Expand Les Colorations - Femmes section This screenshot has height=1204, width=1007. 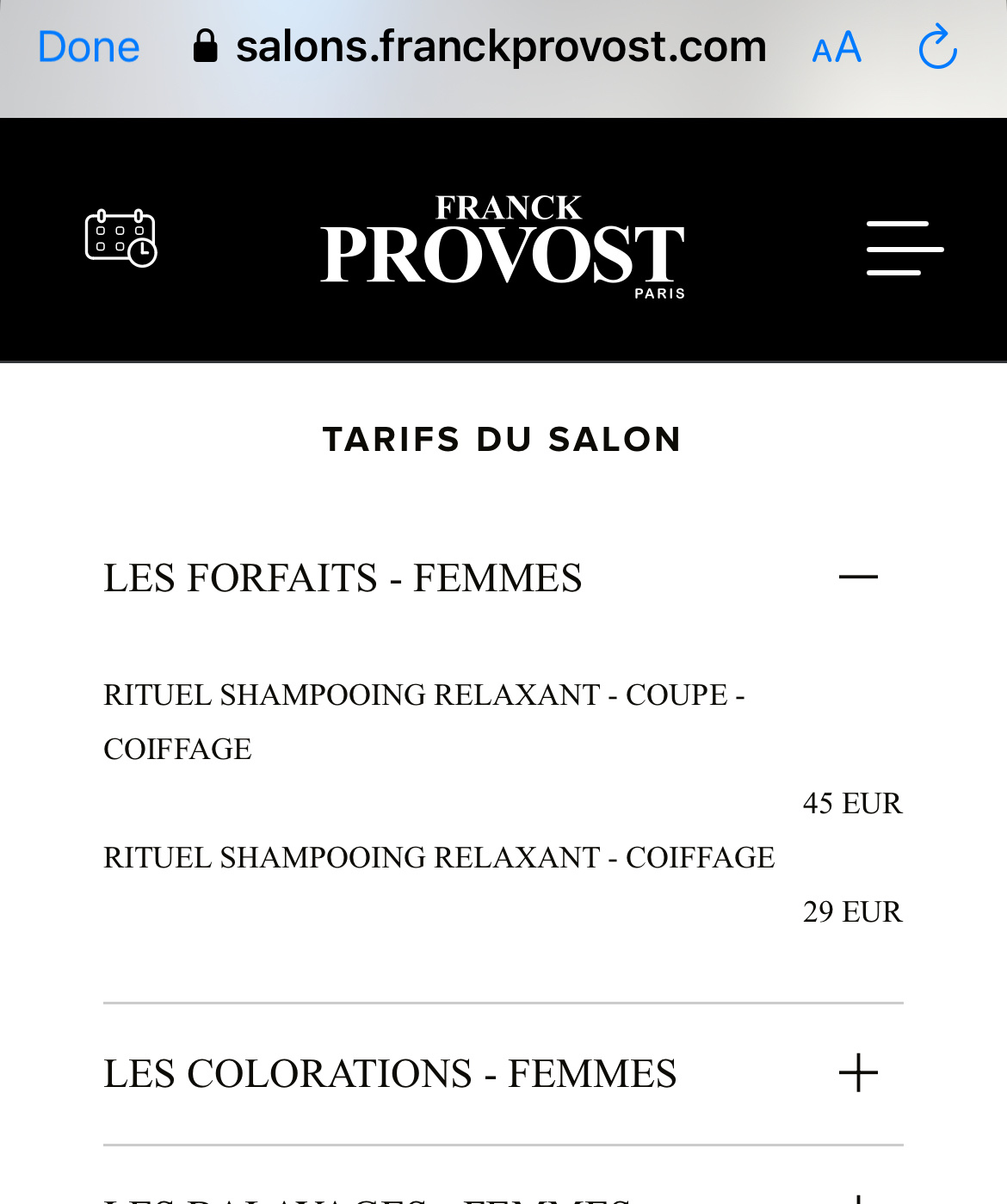click(x=858, y=1073)
